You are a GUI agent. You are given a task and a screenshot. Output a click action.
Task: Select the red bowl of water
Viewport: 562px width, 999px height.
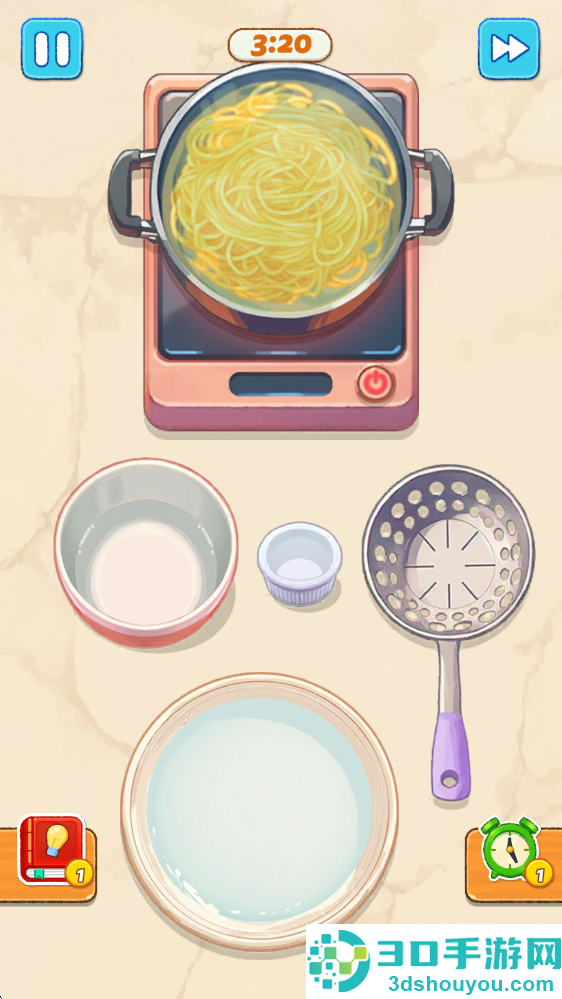pos(146,553)
